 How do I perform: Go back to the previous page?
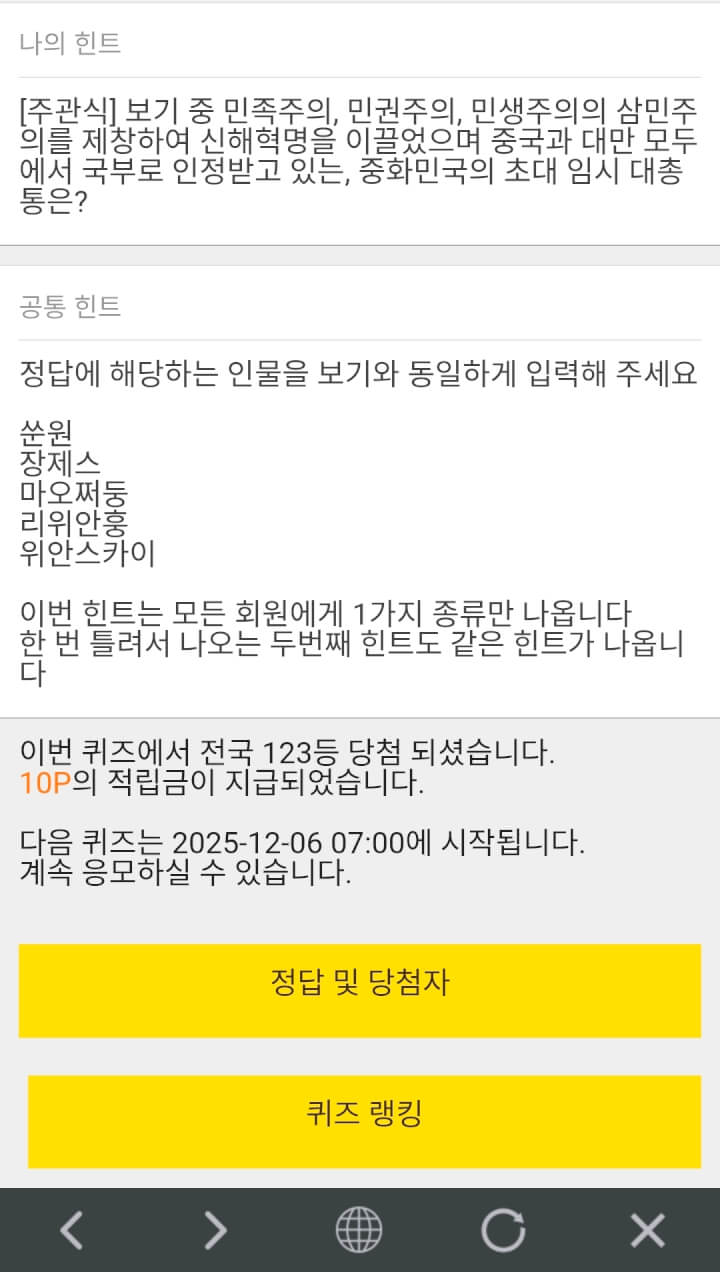coord(72,1230)
